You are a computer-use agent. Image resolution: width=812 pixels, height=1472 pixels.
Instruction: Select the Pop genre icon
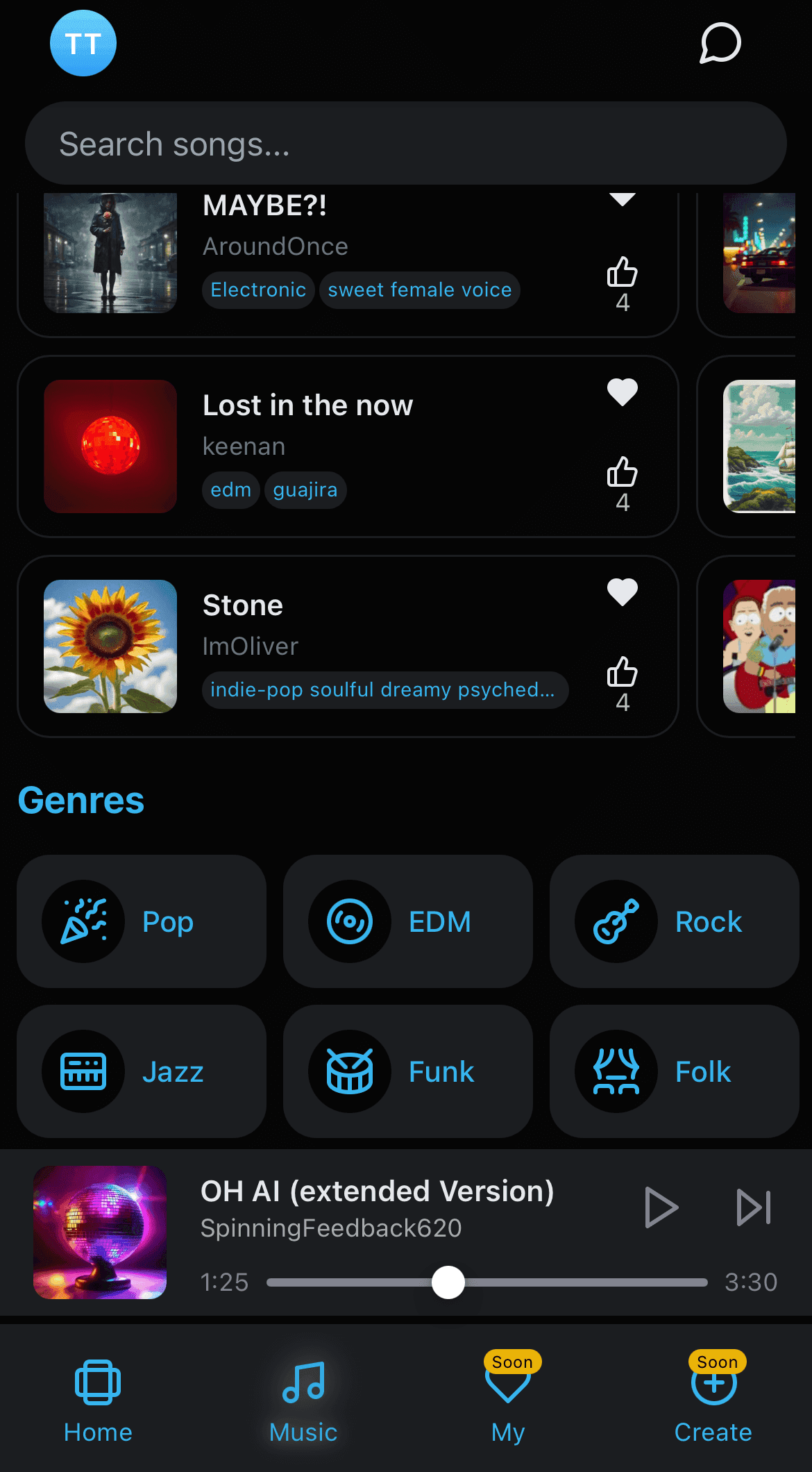(x=83, y=921)
